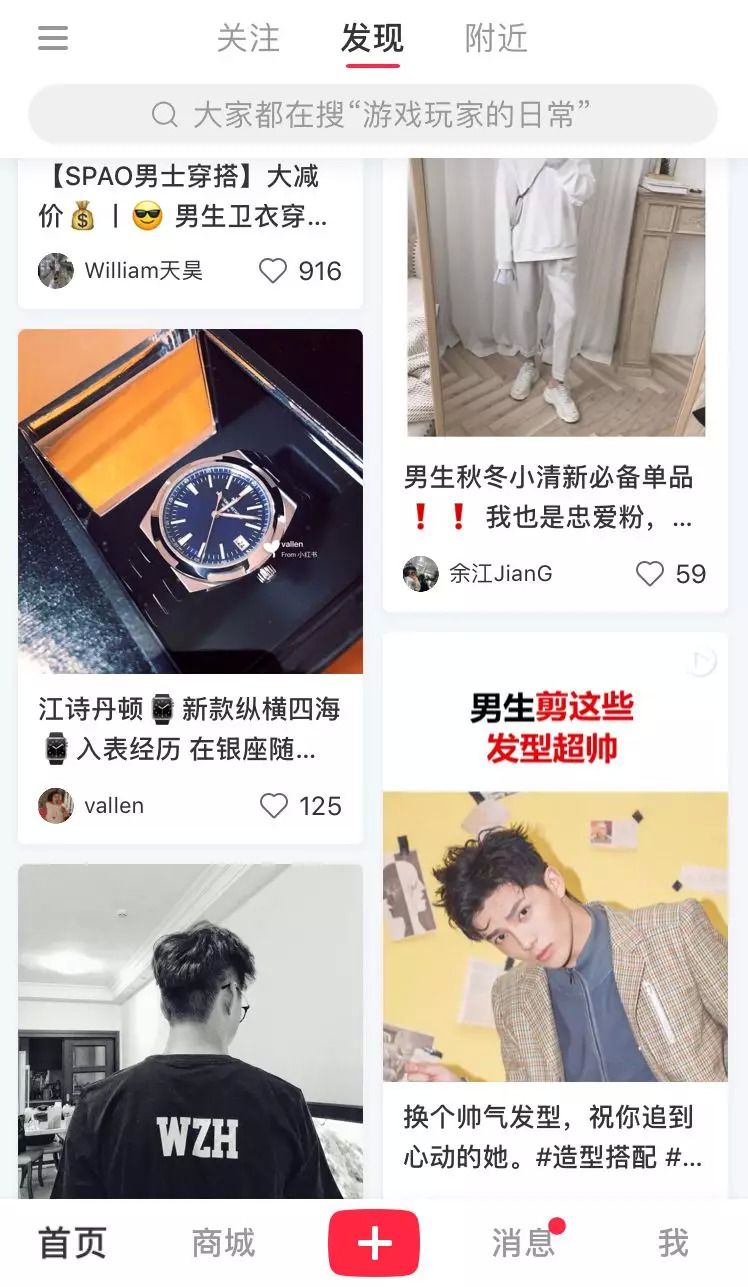Open the 江诗丹顿 watch post

[x=190, y=501]
